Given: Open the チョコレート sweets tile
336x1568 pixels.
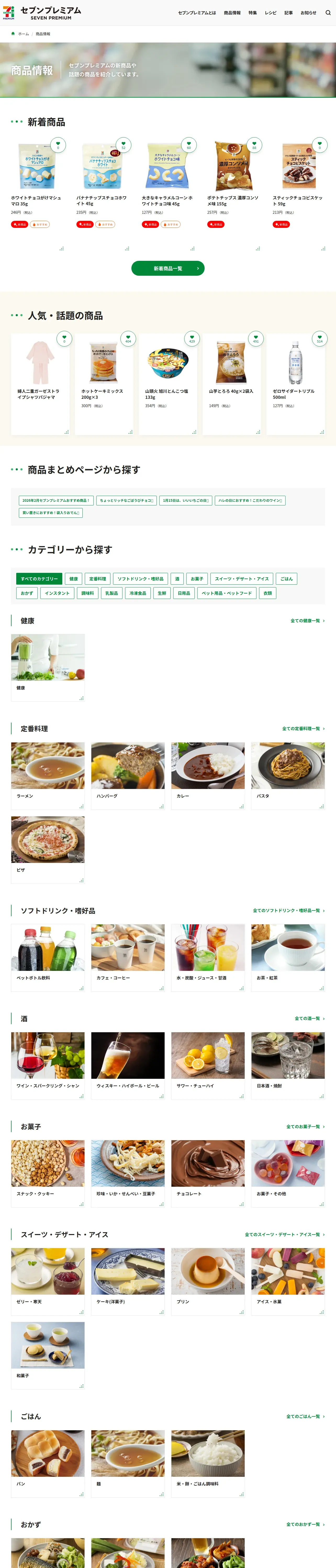Looking at the screenshot, I should (x=207, y=1172).
